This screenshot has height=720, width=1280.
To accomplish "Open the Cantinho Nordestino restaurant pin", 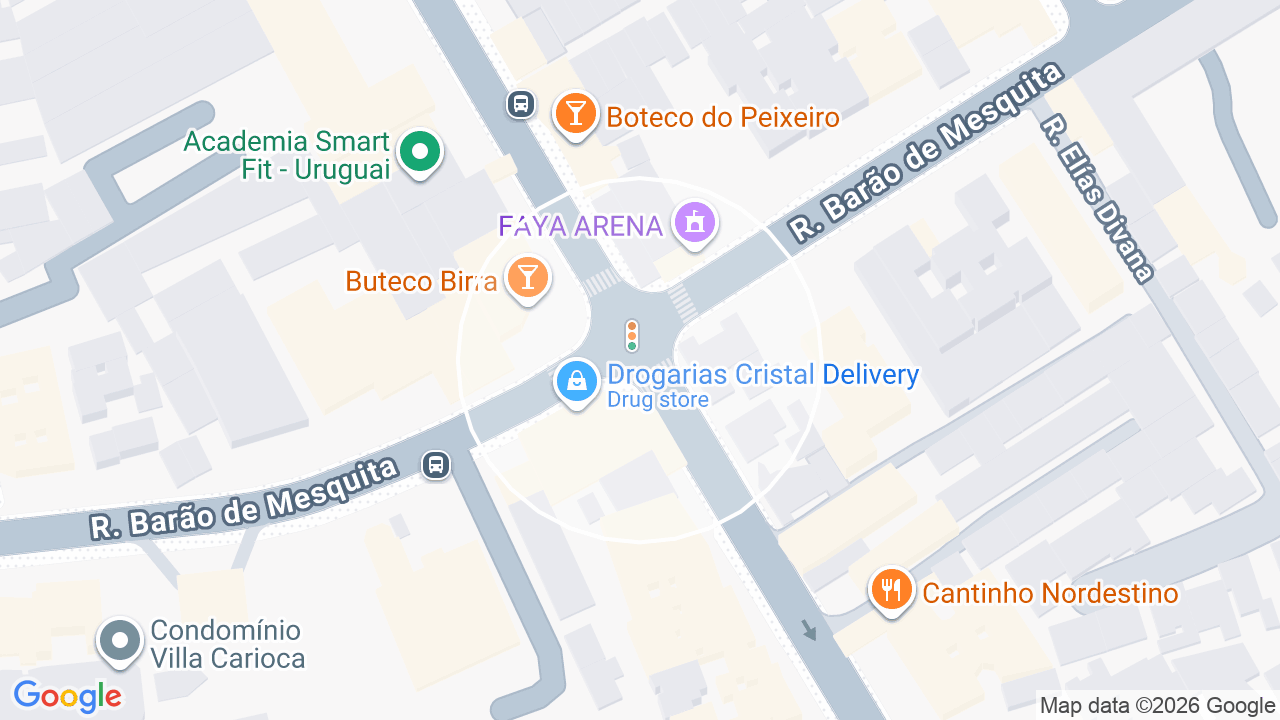I will click(x=890, y=590).
